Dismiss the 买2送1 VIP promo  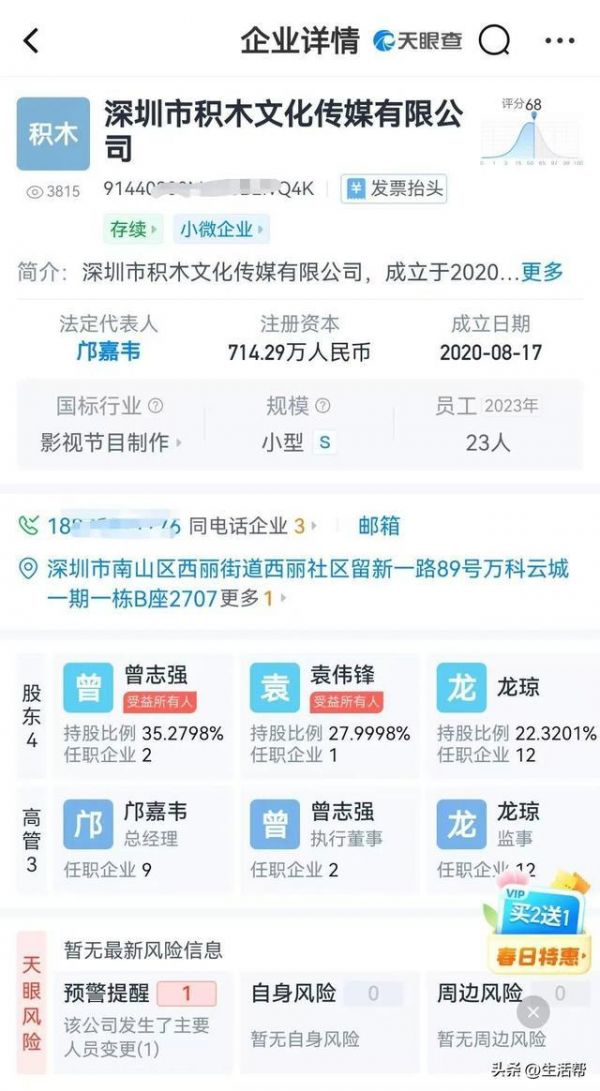click(x=534, y=1013)
